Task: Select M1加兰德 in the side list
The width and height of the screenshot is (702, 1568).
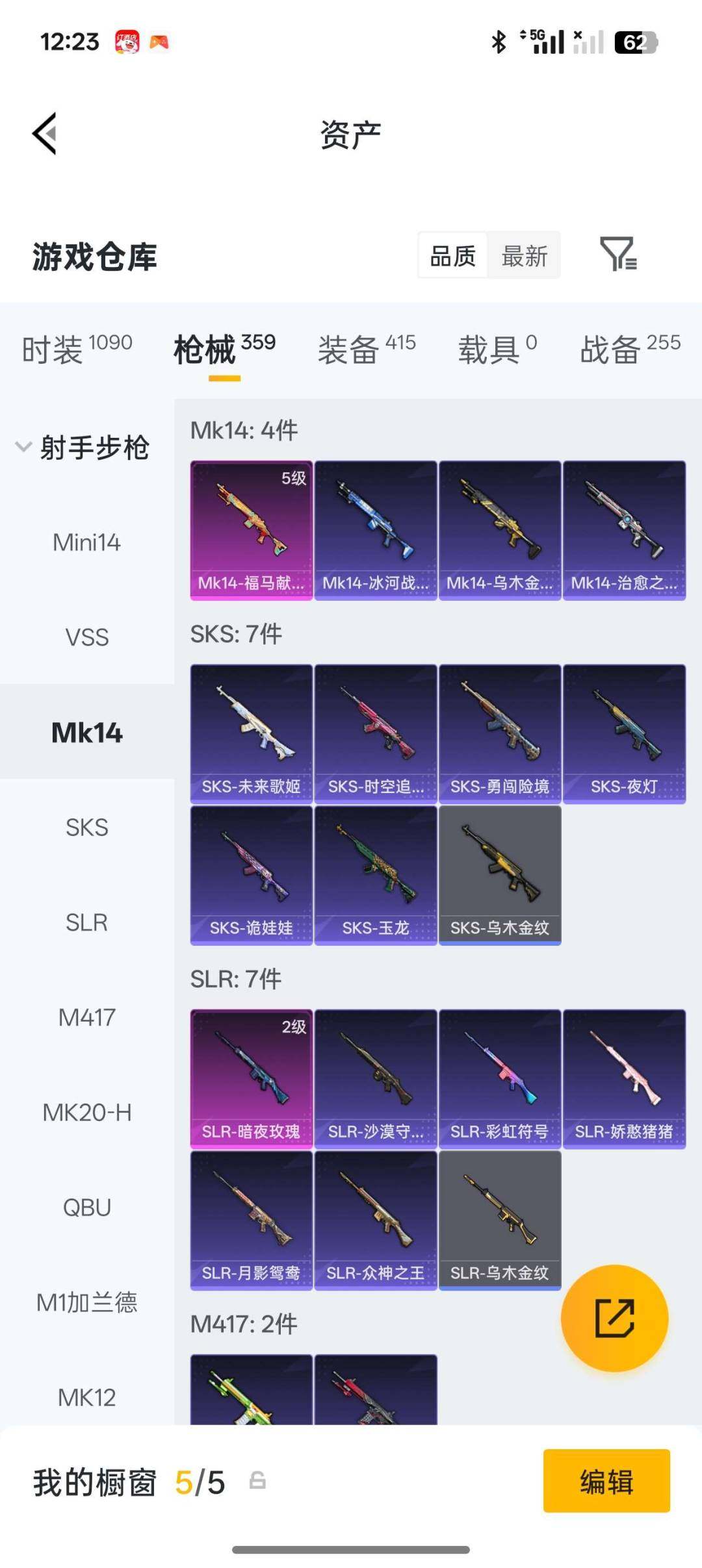Action: coord(86,1302)
